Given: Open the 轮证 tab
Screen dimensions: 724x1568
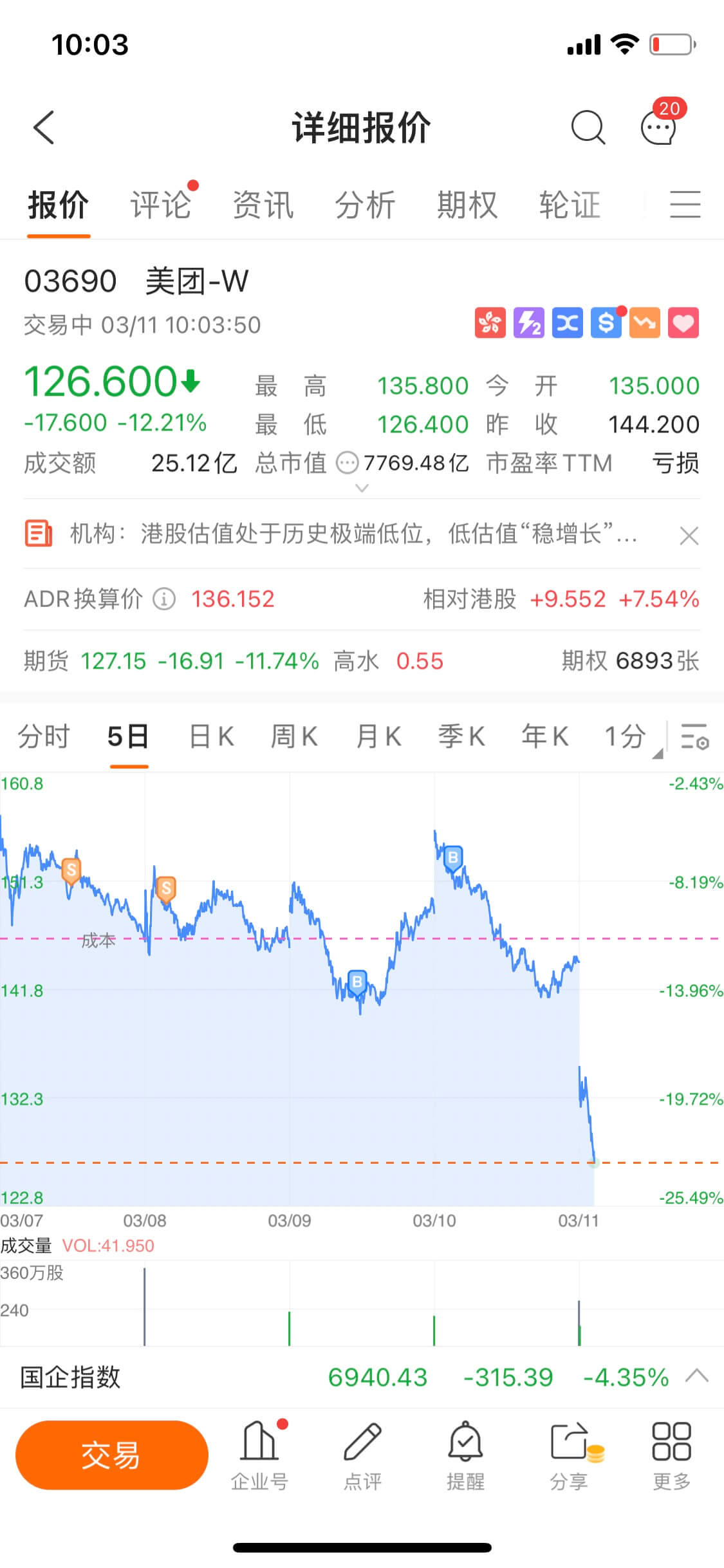Looking at the screenshot, I should click(570, 205).
